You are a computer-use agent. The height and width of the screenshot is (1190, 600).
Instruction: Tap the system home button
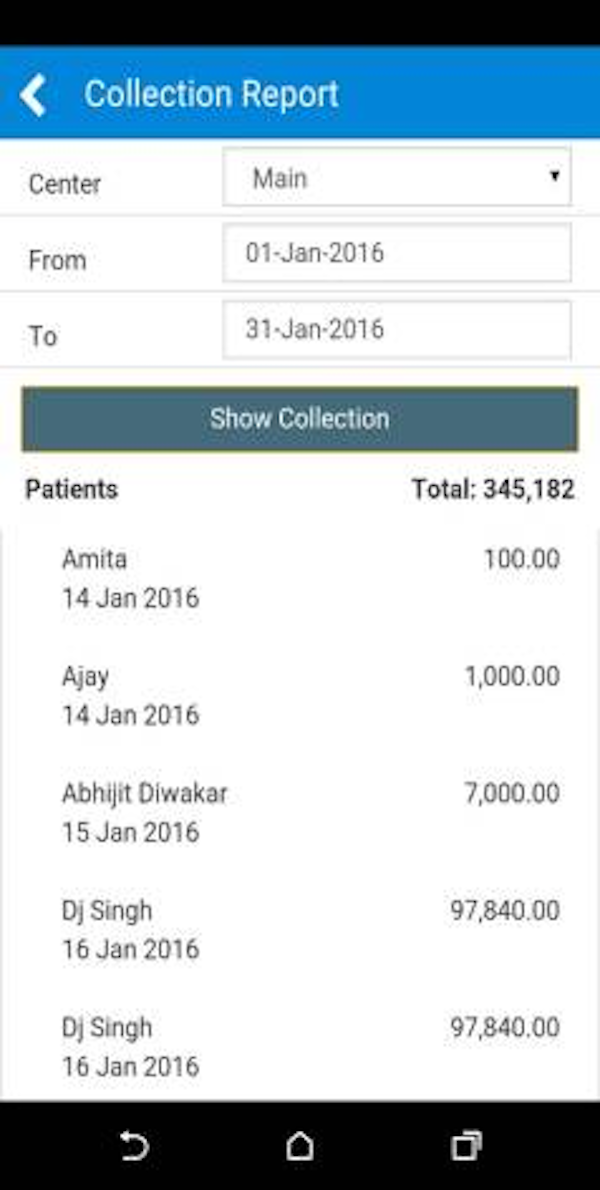300,1146
